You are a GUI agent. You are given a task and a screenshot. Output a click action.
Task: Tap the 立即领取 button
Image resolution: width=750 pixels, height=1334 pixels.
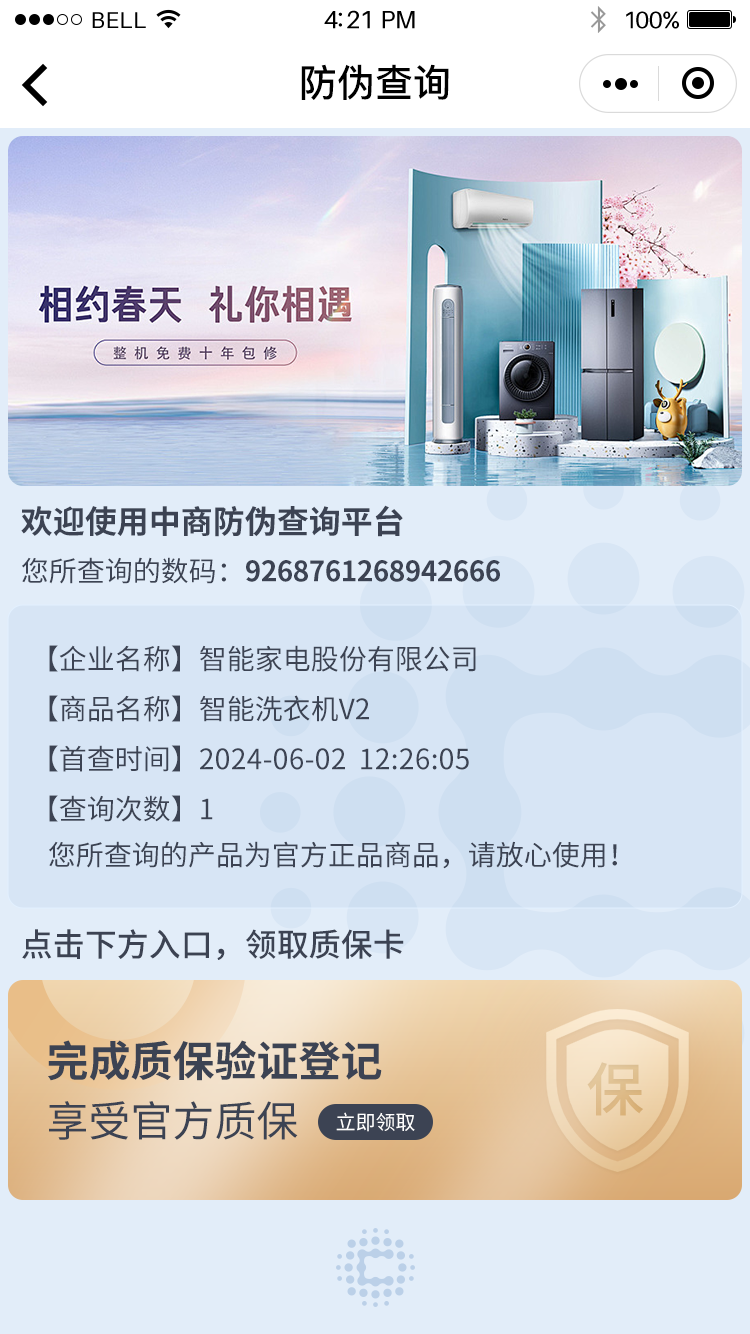[x=375, y=1123]
